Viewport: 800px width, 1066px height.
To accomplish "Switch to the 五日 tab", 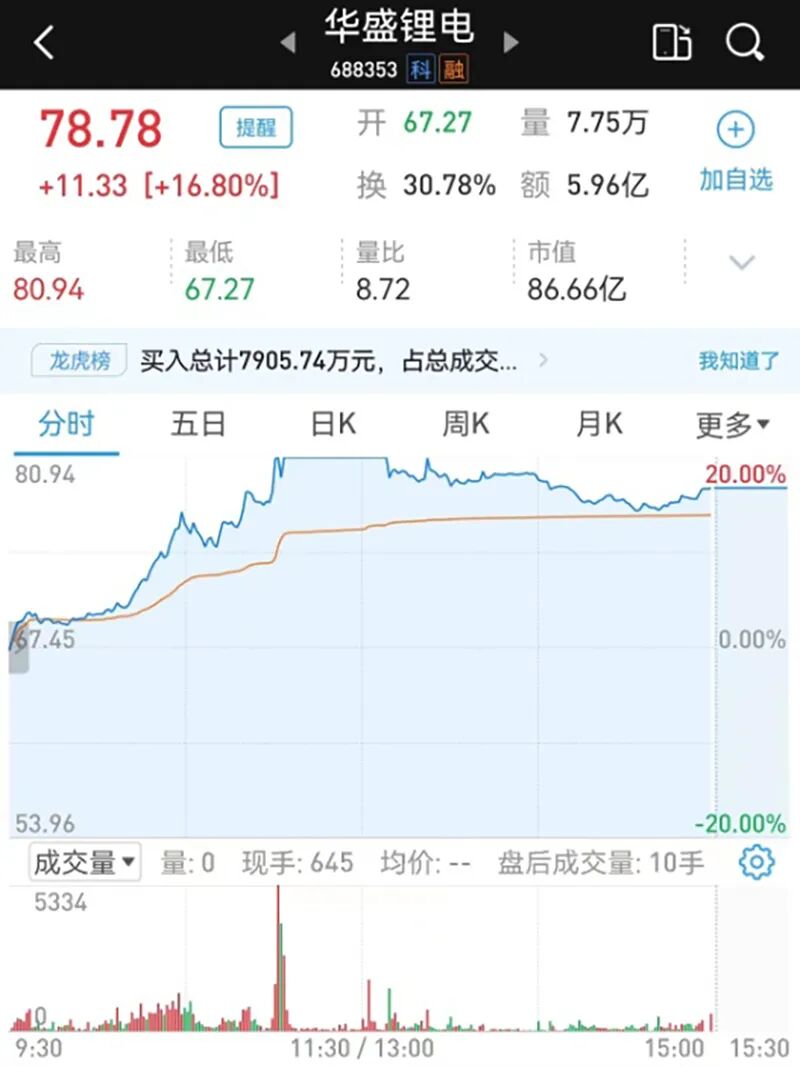I will click(x=199, y=425).
